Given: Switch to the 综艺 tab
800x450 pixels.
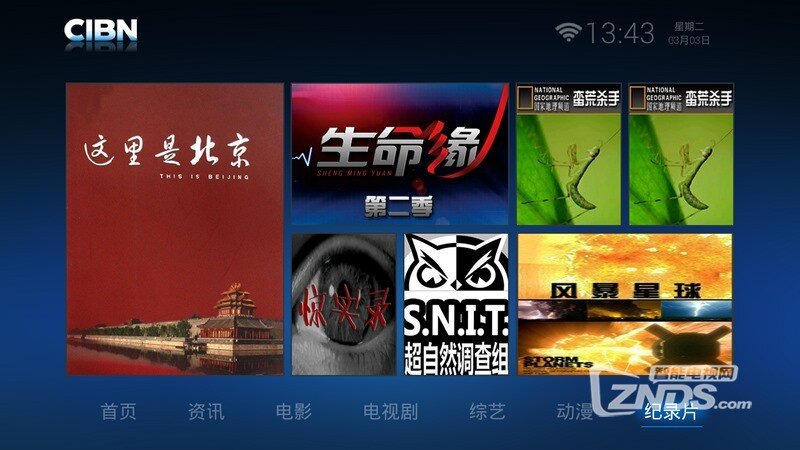Looking at the screenshot, I should point(487,411).
